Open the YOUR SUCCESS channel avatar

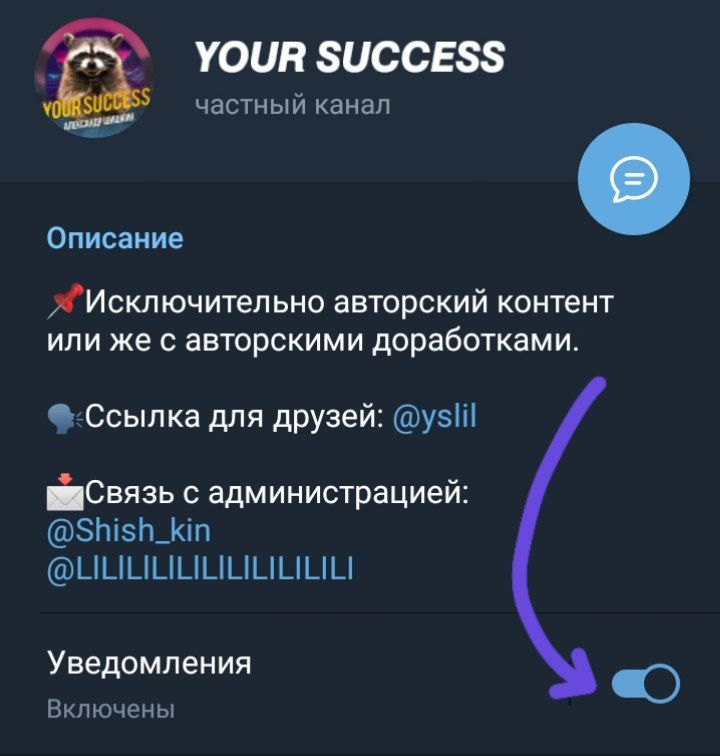[x=93, y=79]
